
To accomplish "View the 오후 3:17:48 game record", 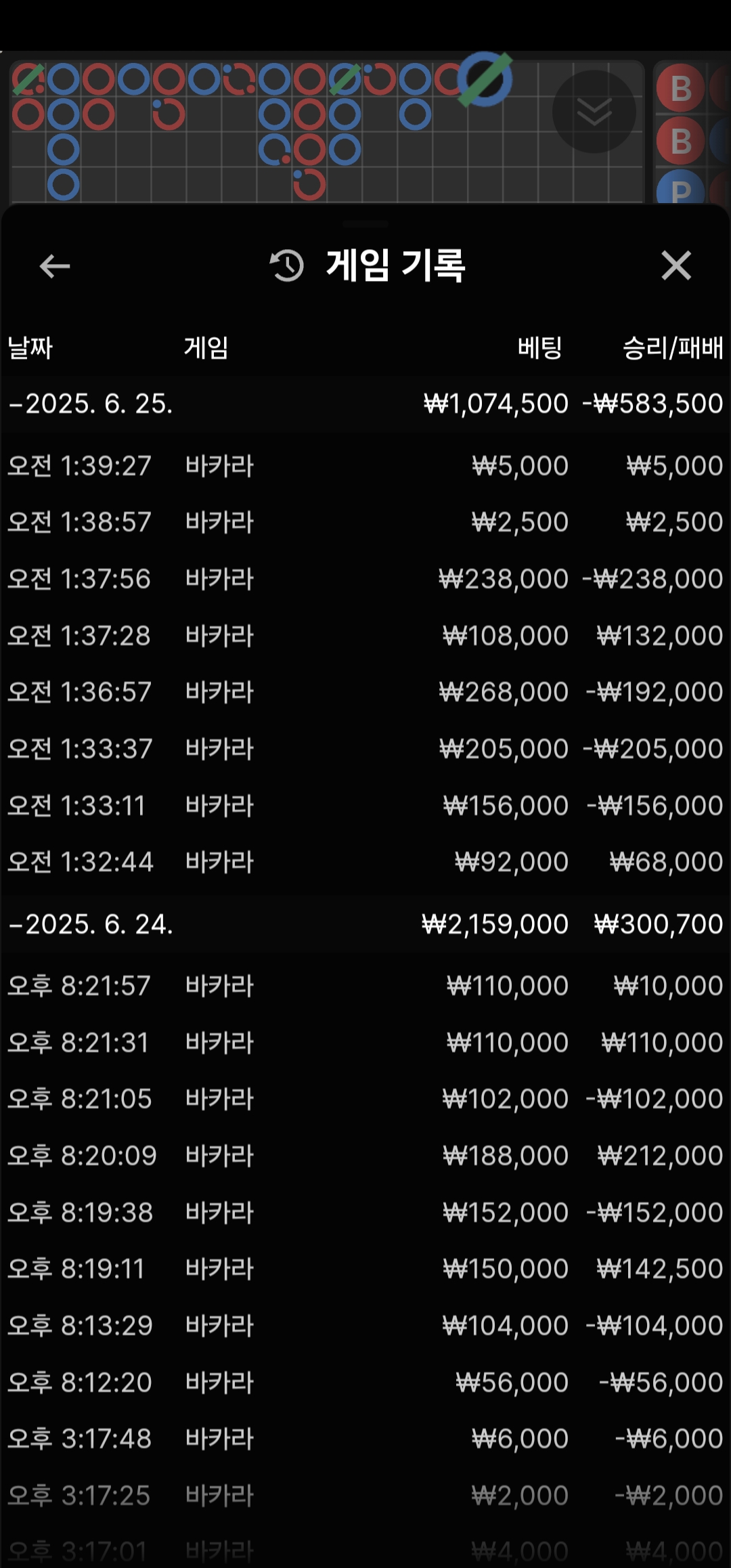I will coord(365,1439).
